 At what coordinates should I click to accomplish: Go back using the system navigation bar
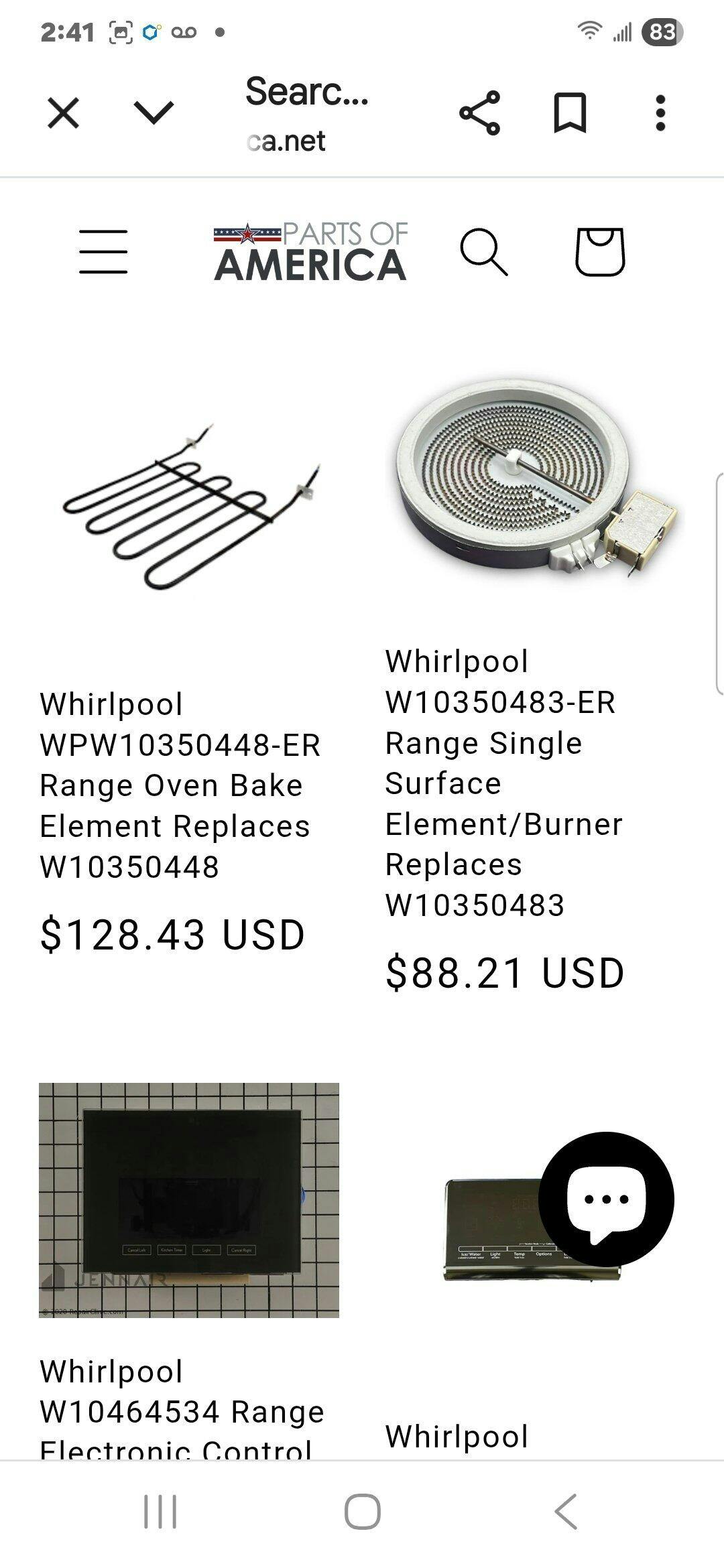pos(565,1512)
